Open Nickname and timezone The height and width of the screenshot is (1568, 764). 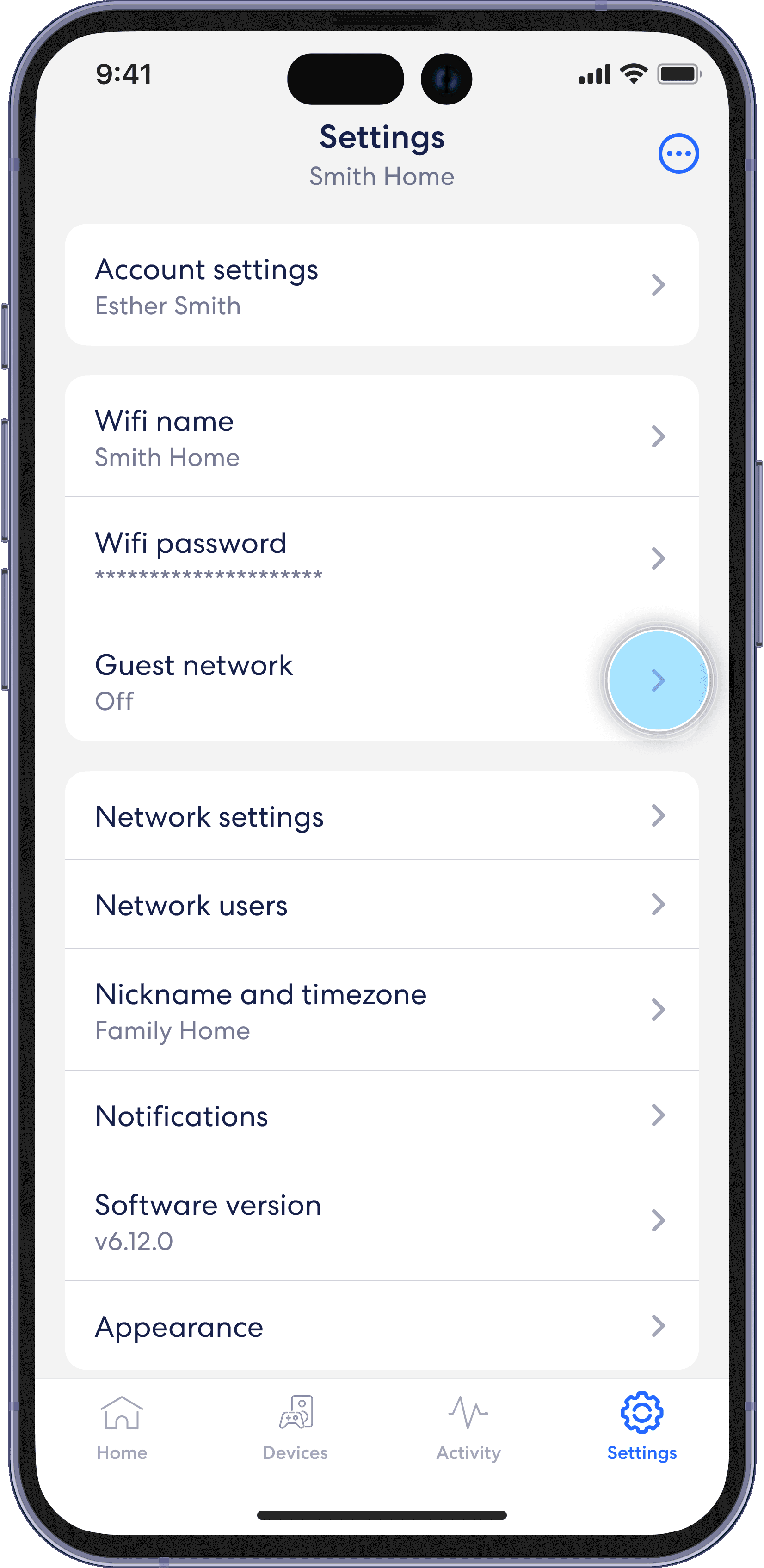click(382, 1010)
